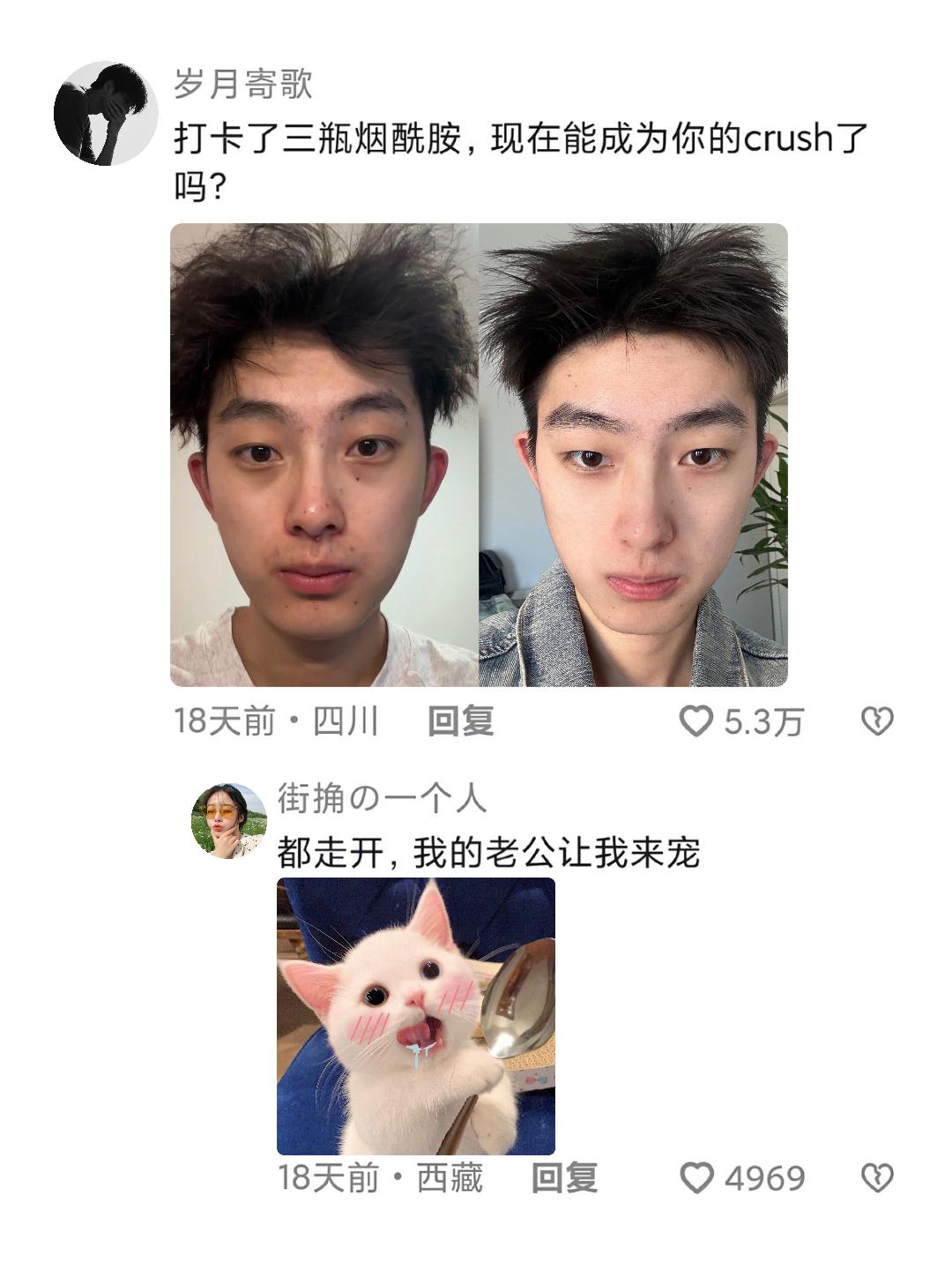This screenshot has width=952, height=1270.
Task: Tap 回复 under 岁月寄歌's comment
Action: tap(461, 721)
